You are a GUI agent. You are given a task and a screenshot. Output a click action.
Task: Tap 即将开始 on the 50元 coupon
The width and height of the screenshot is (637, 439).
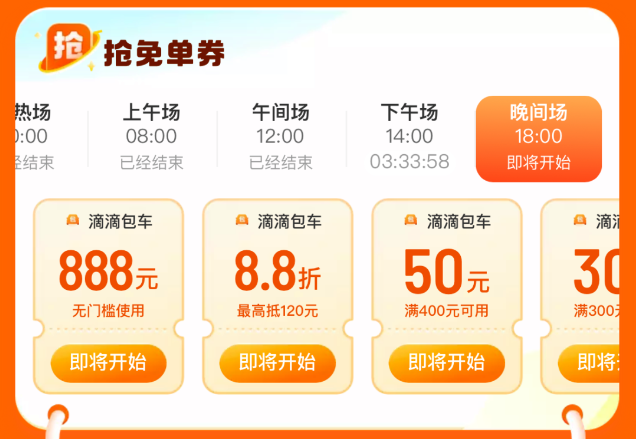click(446, 362)
